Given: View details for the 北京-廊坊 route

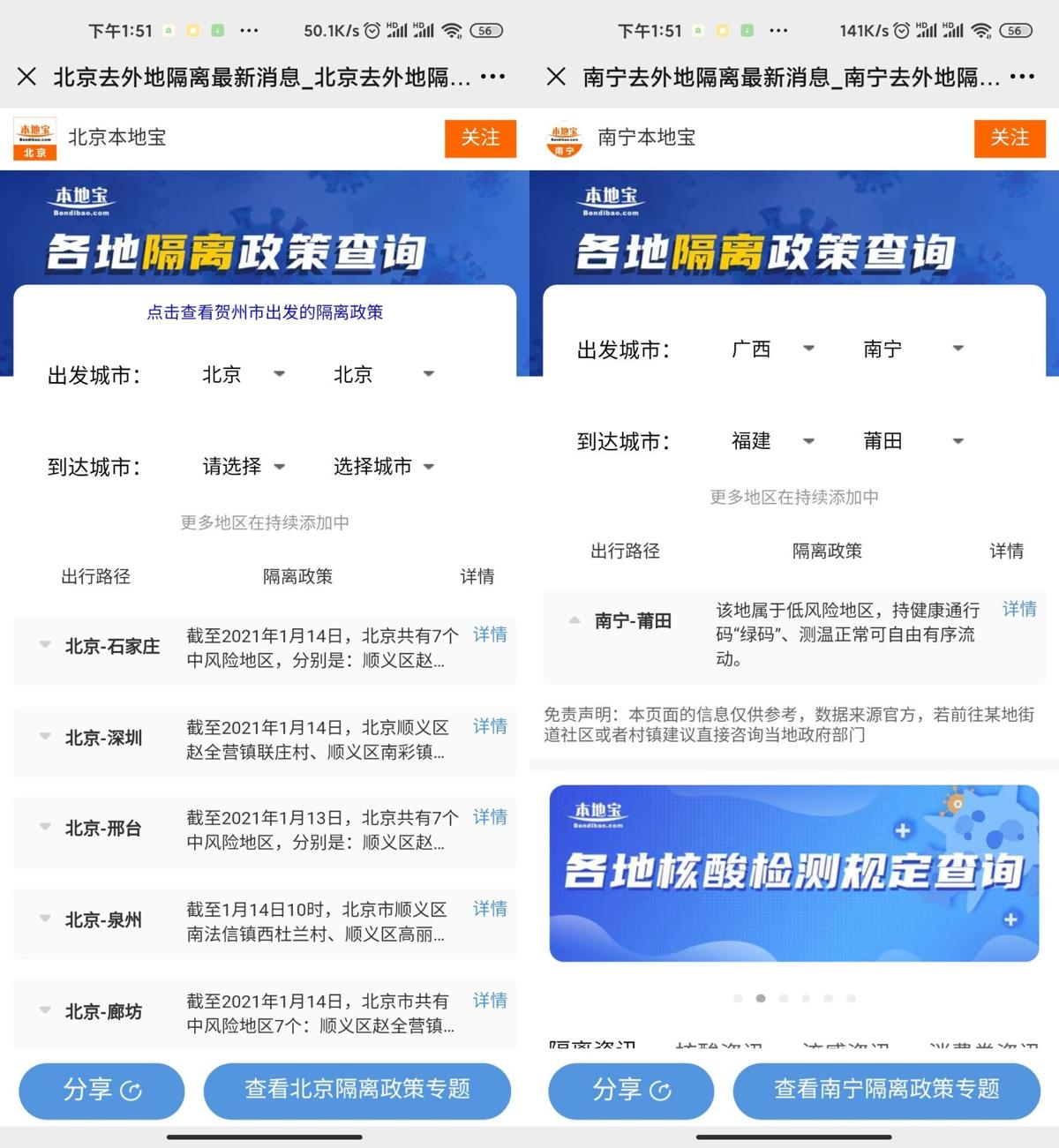Looking at the screenshot, I should [x=490, y=1001].
